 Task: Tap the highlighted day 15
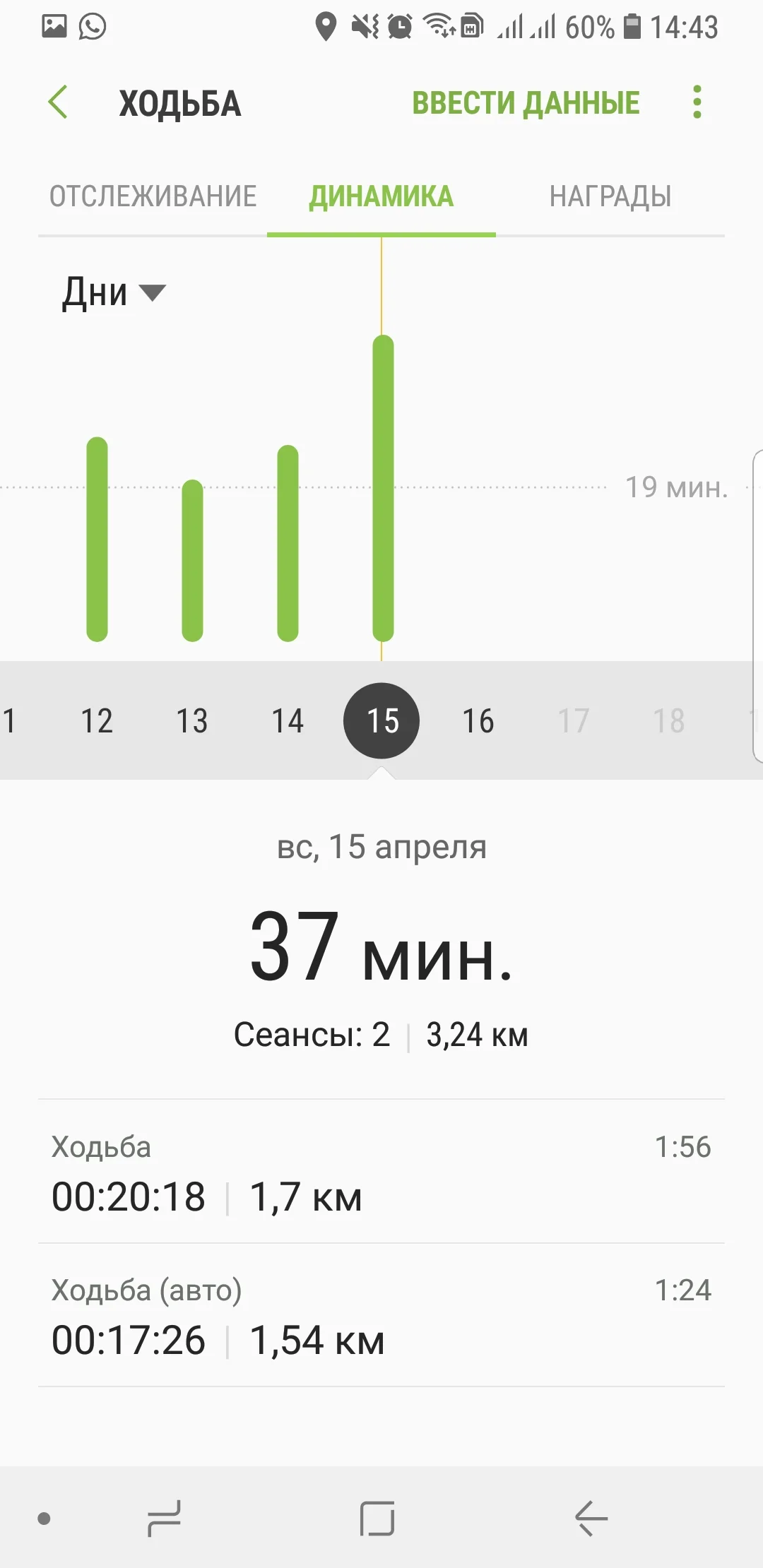point(381,721)
